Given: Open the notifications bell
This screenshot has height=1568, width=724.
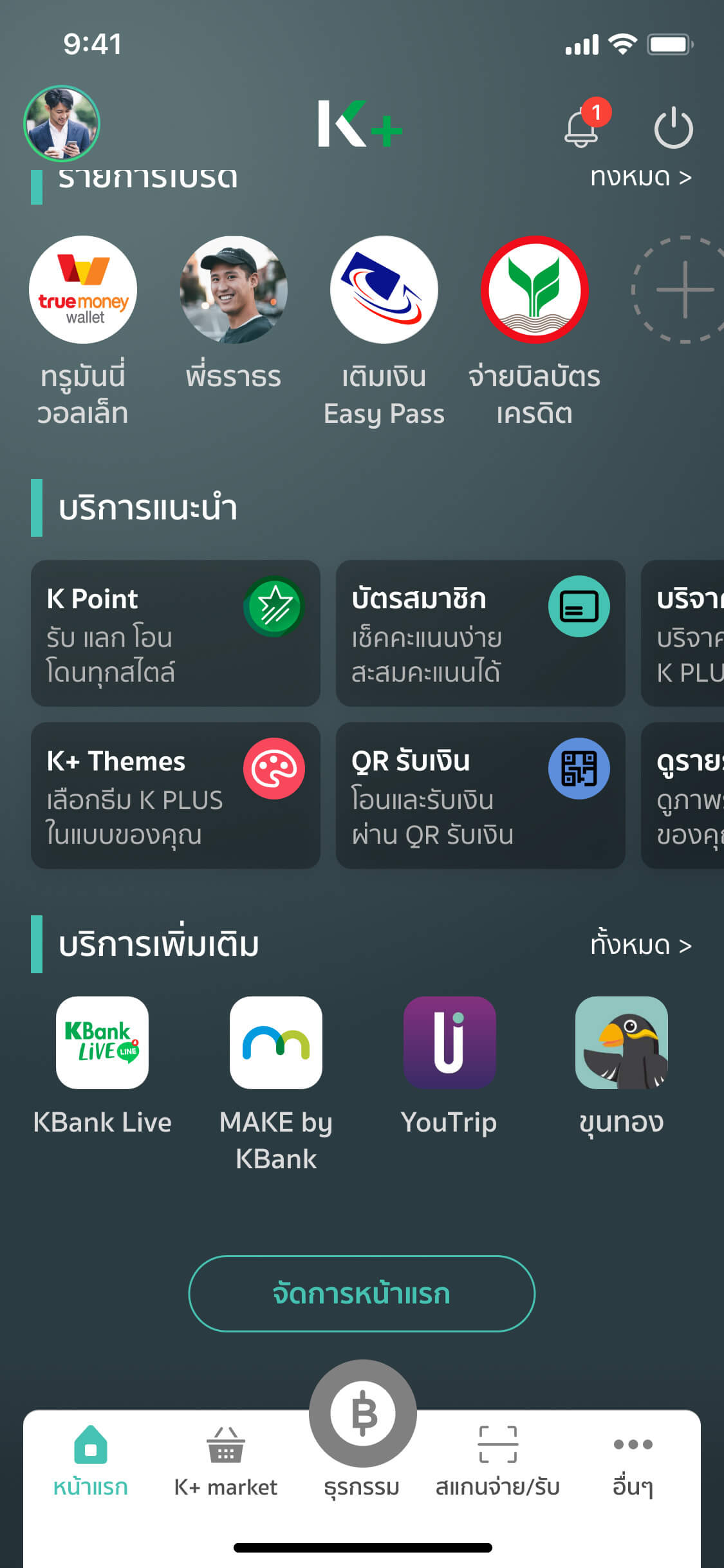Looking at the screenshot, I should coord(582,127).
